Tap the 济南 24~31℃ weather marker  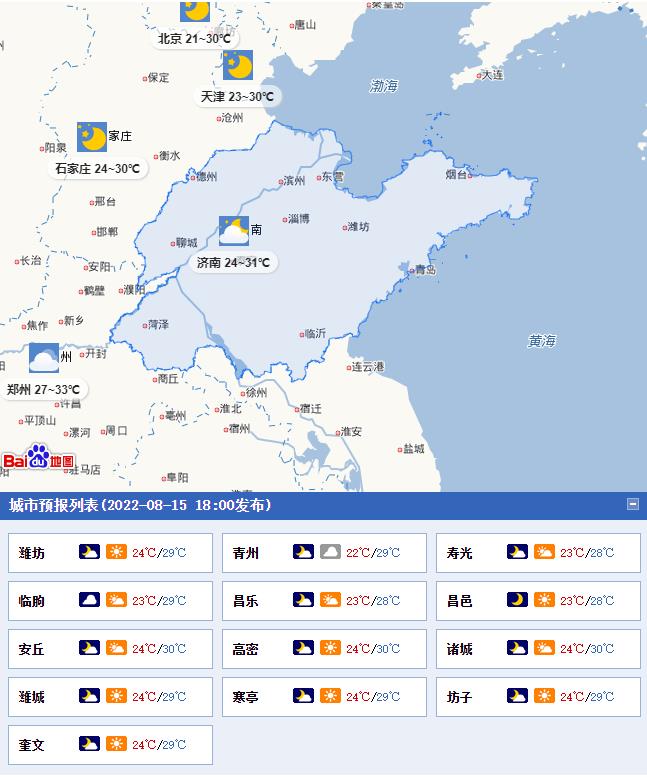pyautogui.click(x=234, y=263)
